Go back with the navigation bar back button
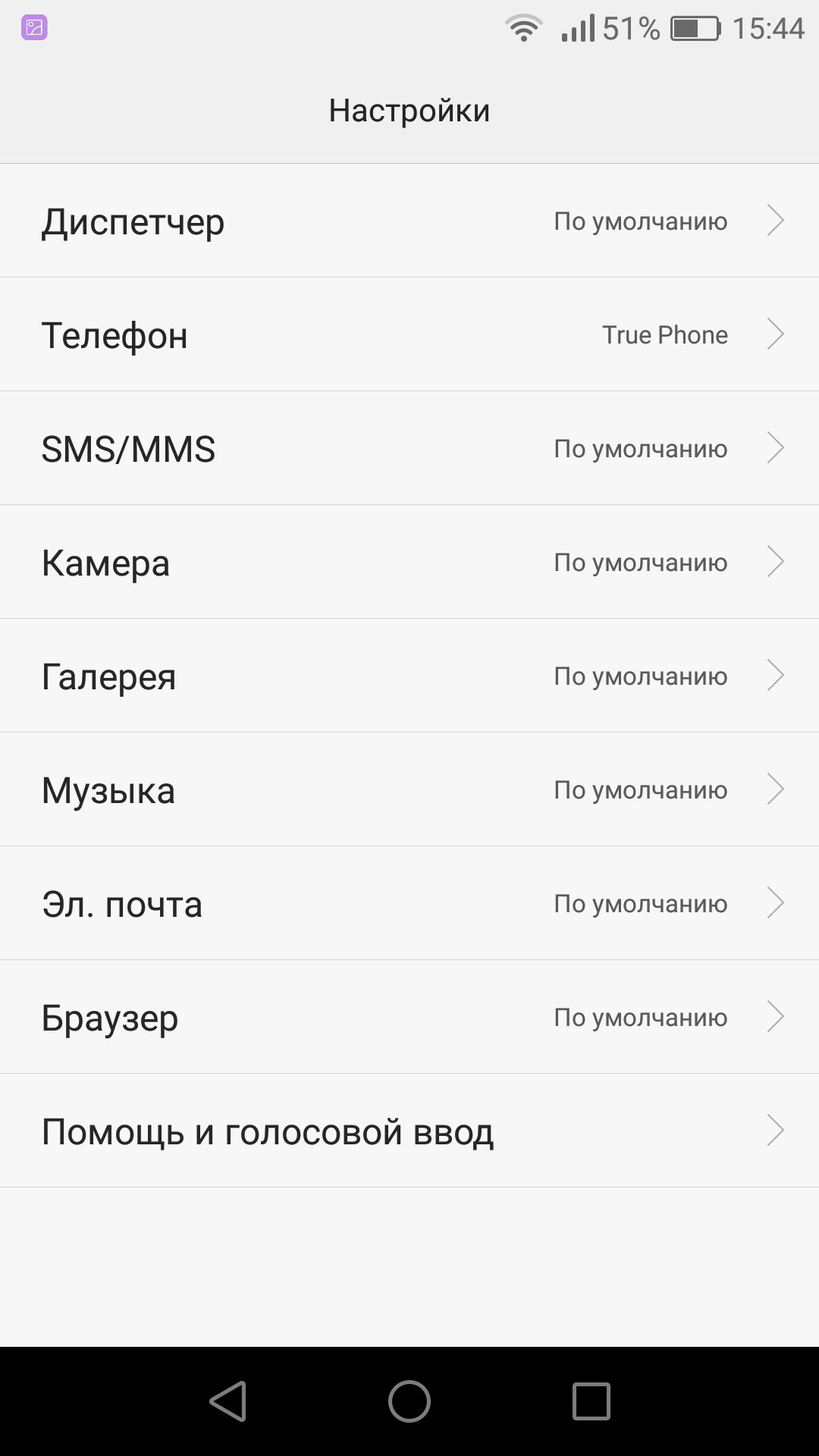 pyautogui.click(x=227, y=1401)
